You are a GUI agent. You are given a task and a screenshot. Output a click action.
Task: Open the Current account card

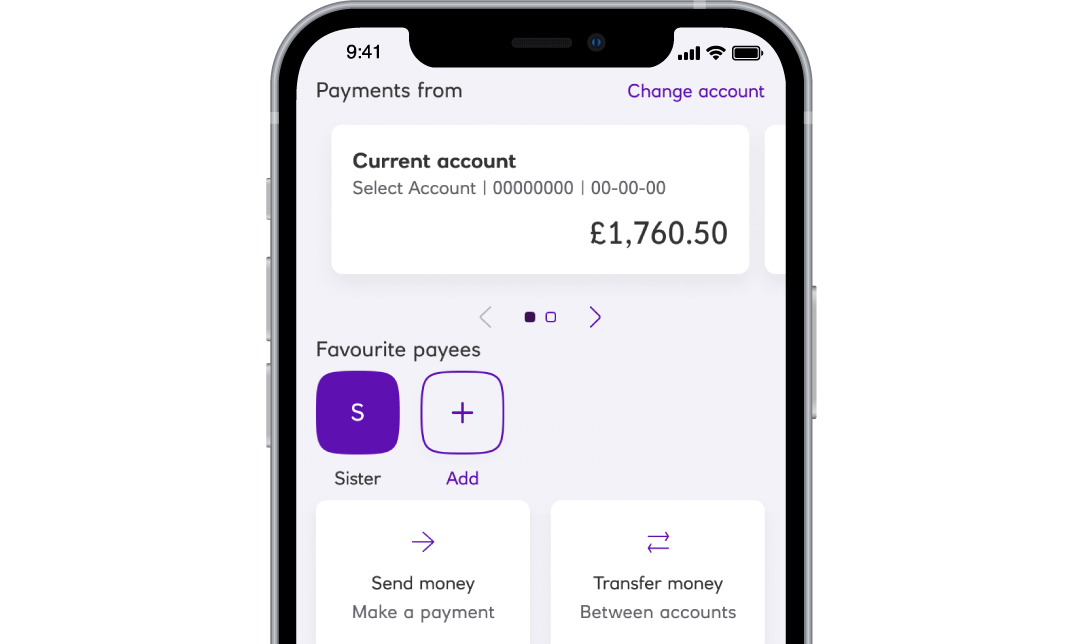tap(540, 199)
